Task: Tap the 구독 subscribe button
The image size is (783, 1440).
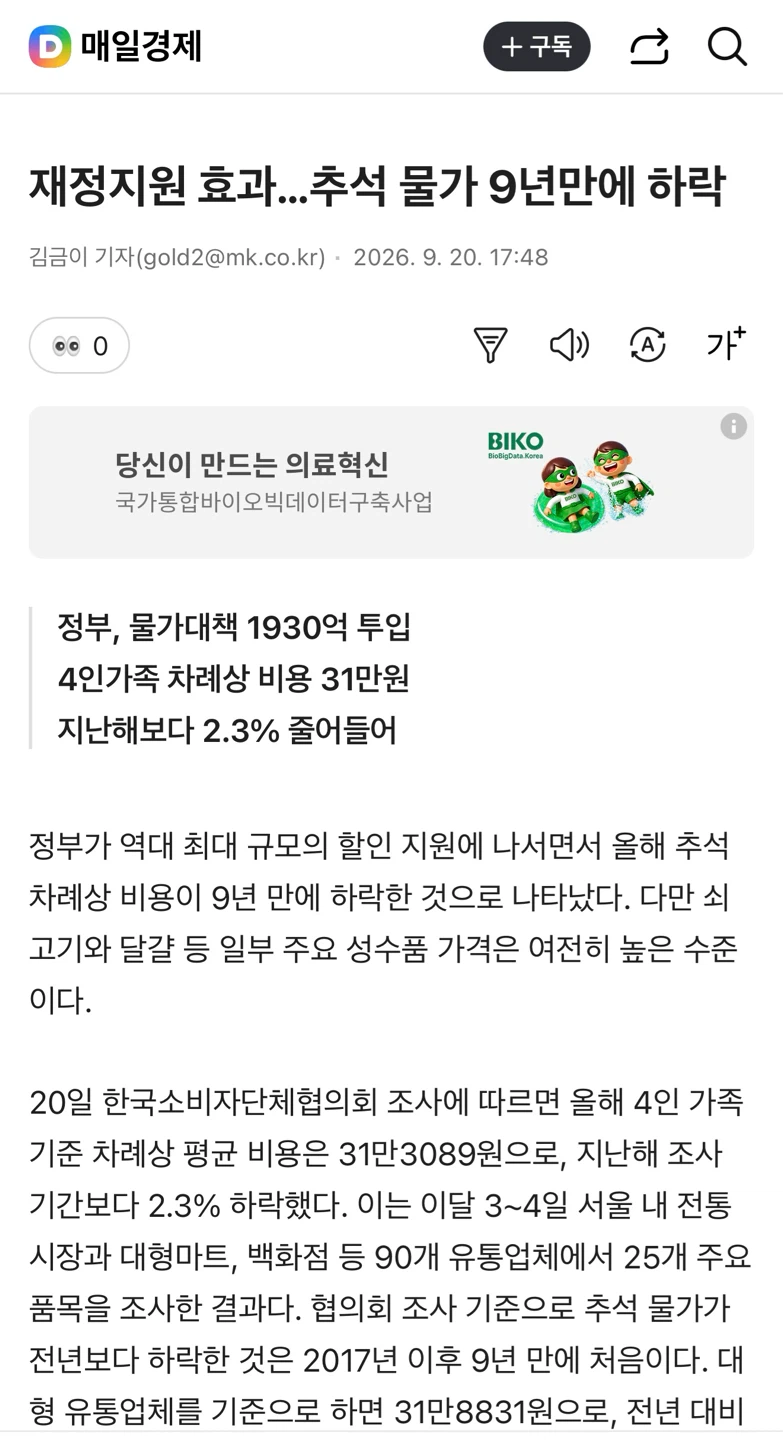Action: (x=536, y=47)
